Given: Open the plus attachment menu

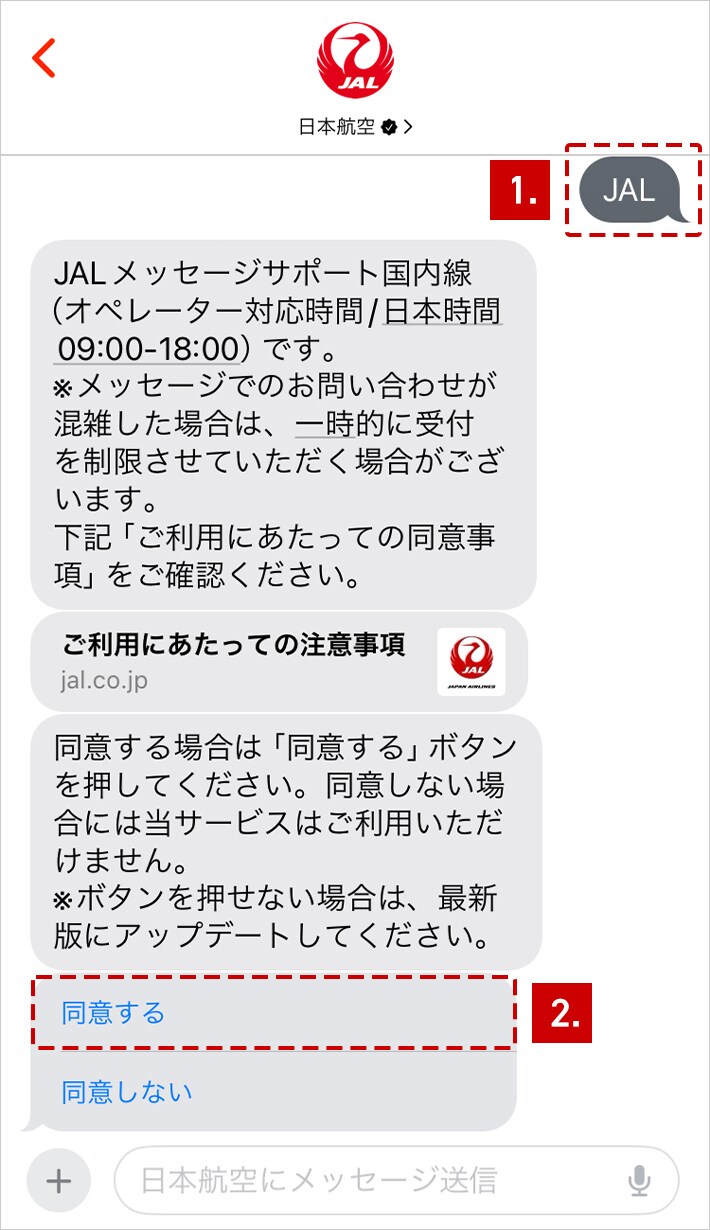Looking at the screenshot, I should (x=59, y=1181).
